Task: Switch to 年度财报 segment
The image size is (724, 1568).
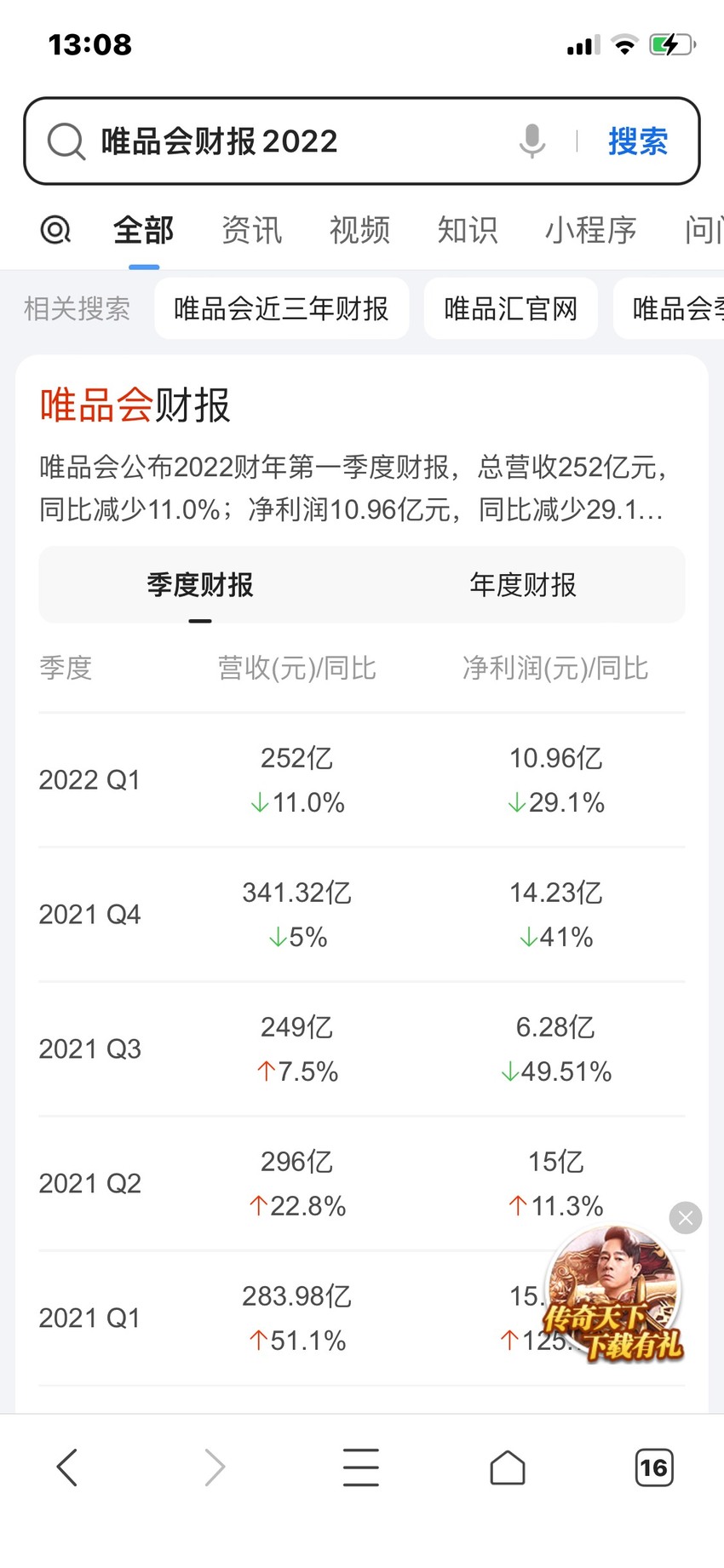Action: point(523,585)
